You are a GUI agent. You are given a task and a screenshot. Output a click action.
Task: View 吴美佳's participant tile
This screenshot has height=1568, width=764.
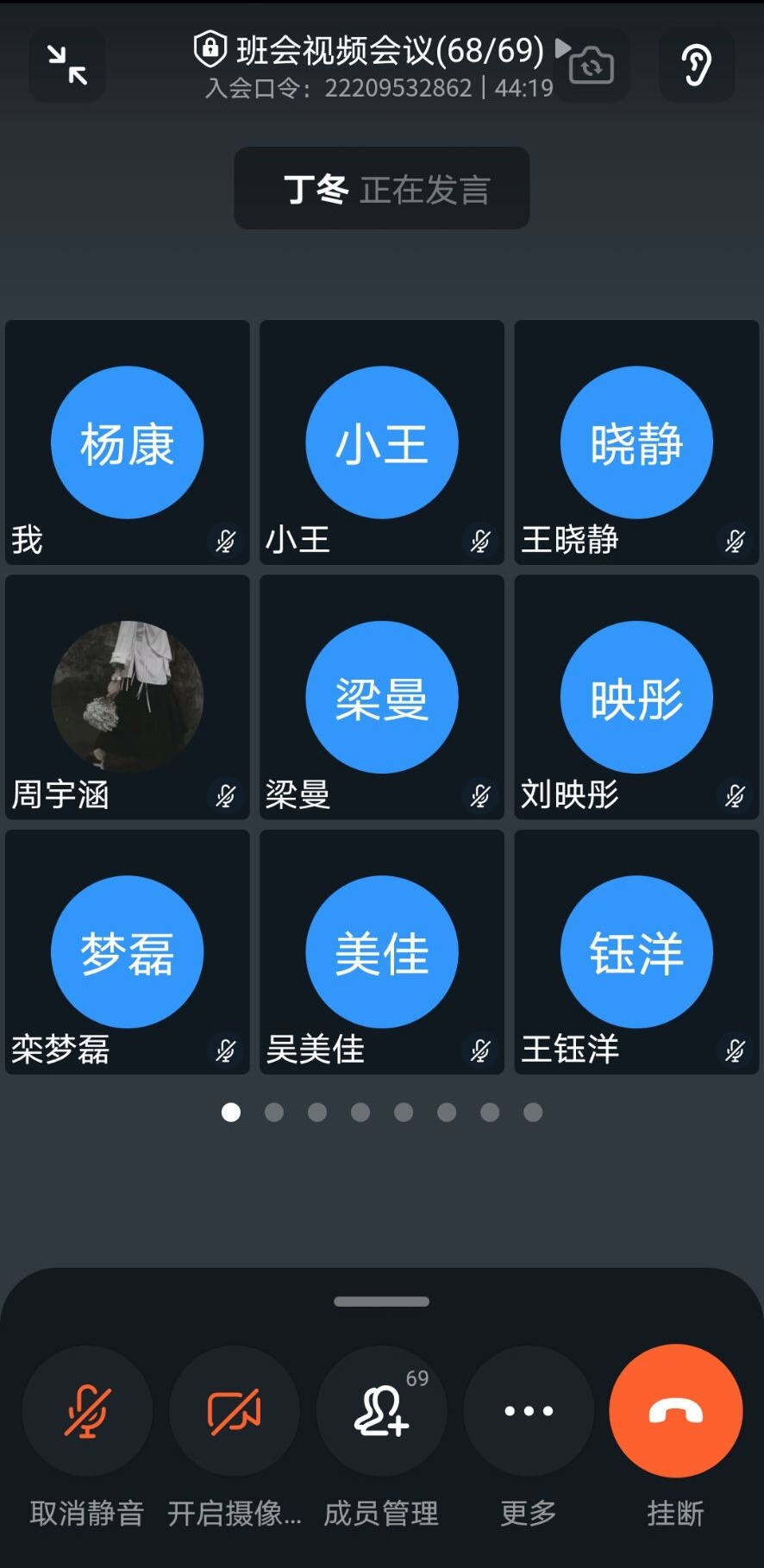(x=382, y=951)
